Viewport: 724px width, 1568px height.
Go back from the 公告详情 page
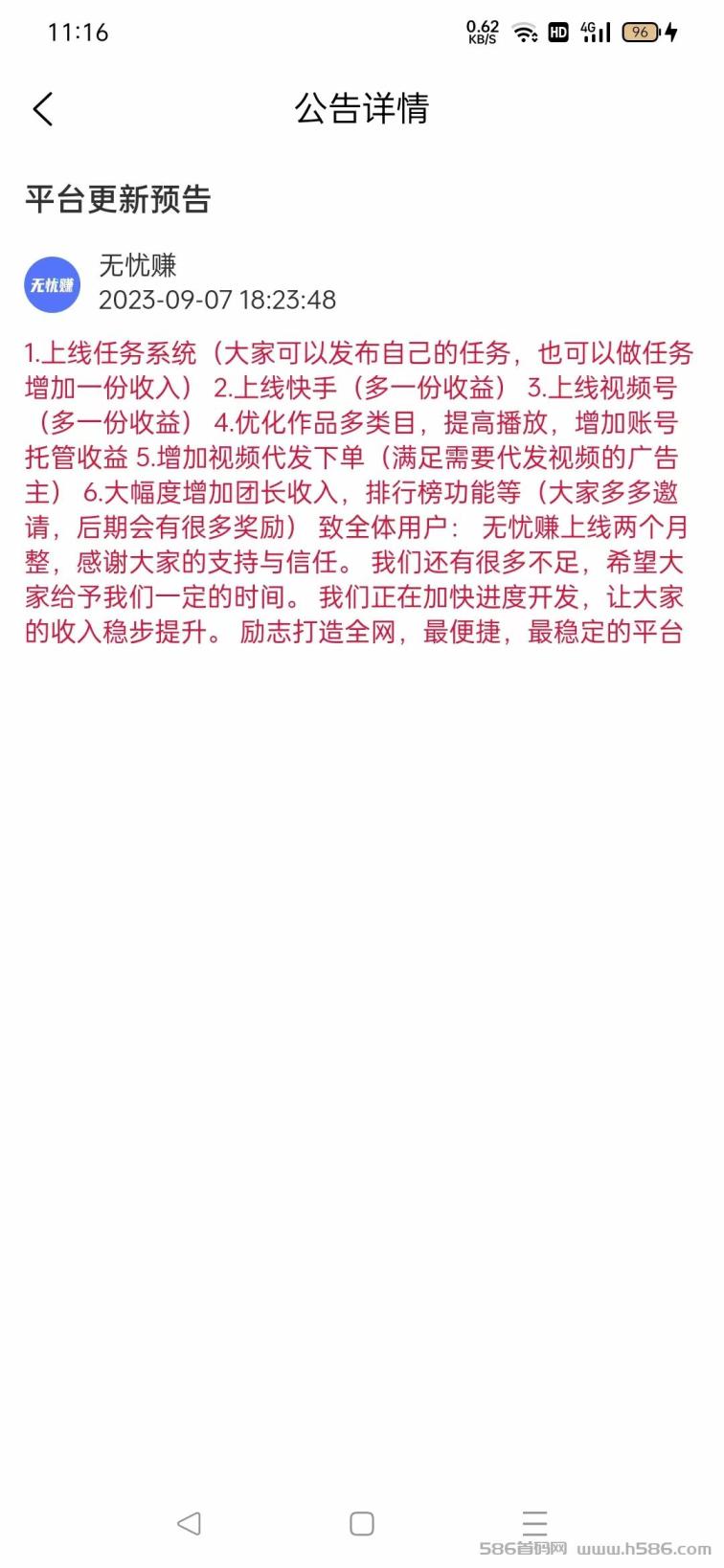pos(43,109)
